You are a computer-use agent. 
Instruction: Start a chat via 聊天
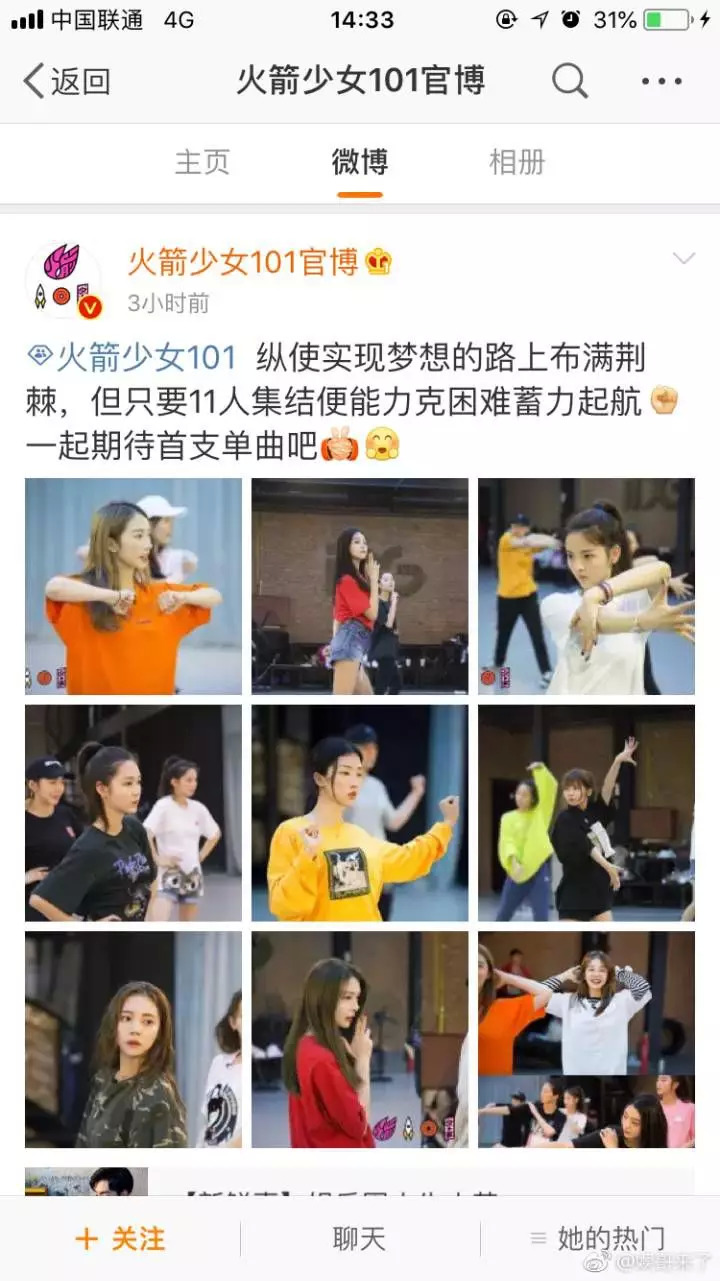[x=359, y=1239]
